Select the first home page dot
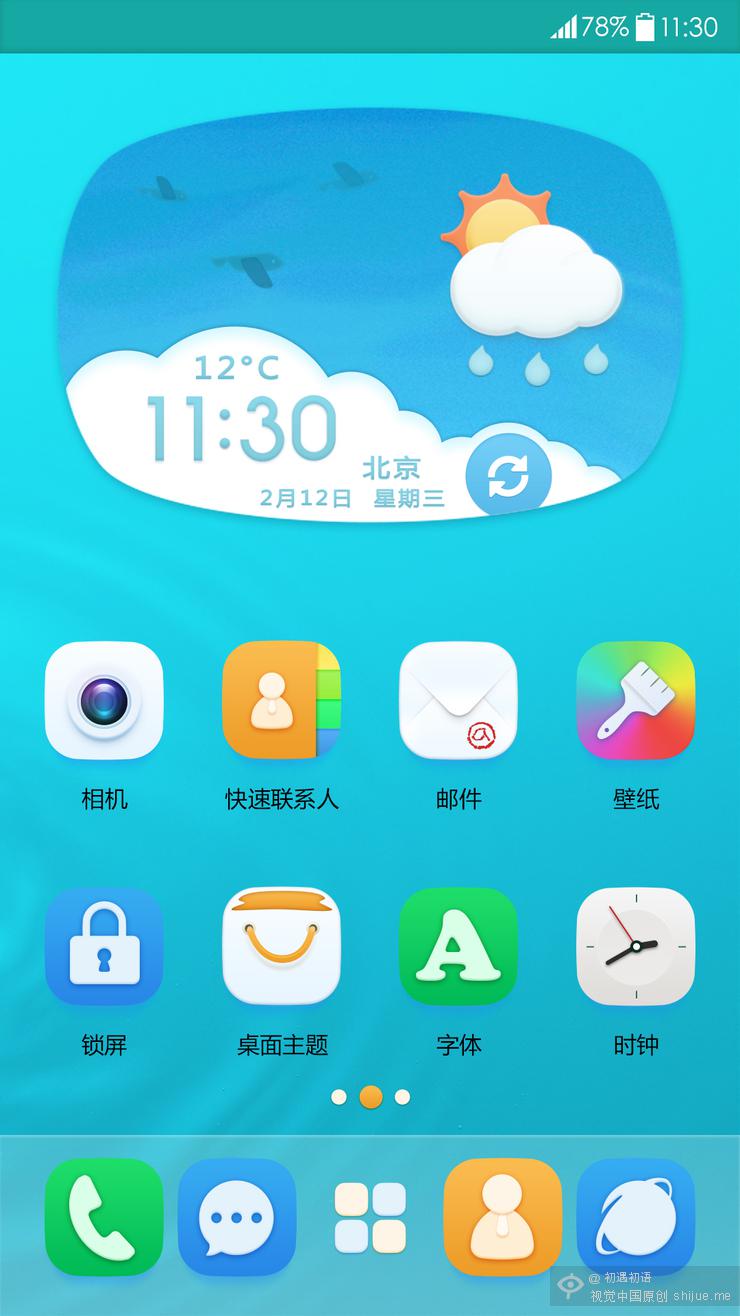The width and height of the screenshot is (740, 1316). tap(339, 1097)
